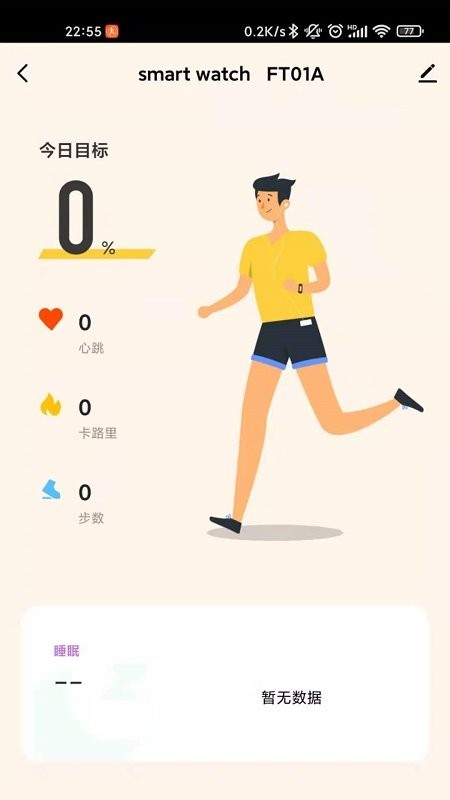The height and width of the screenshot is (800, 450).
Task: Go back using the top-left arrow
Action: 22,74
